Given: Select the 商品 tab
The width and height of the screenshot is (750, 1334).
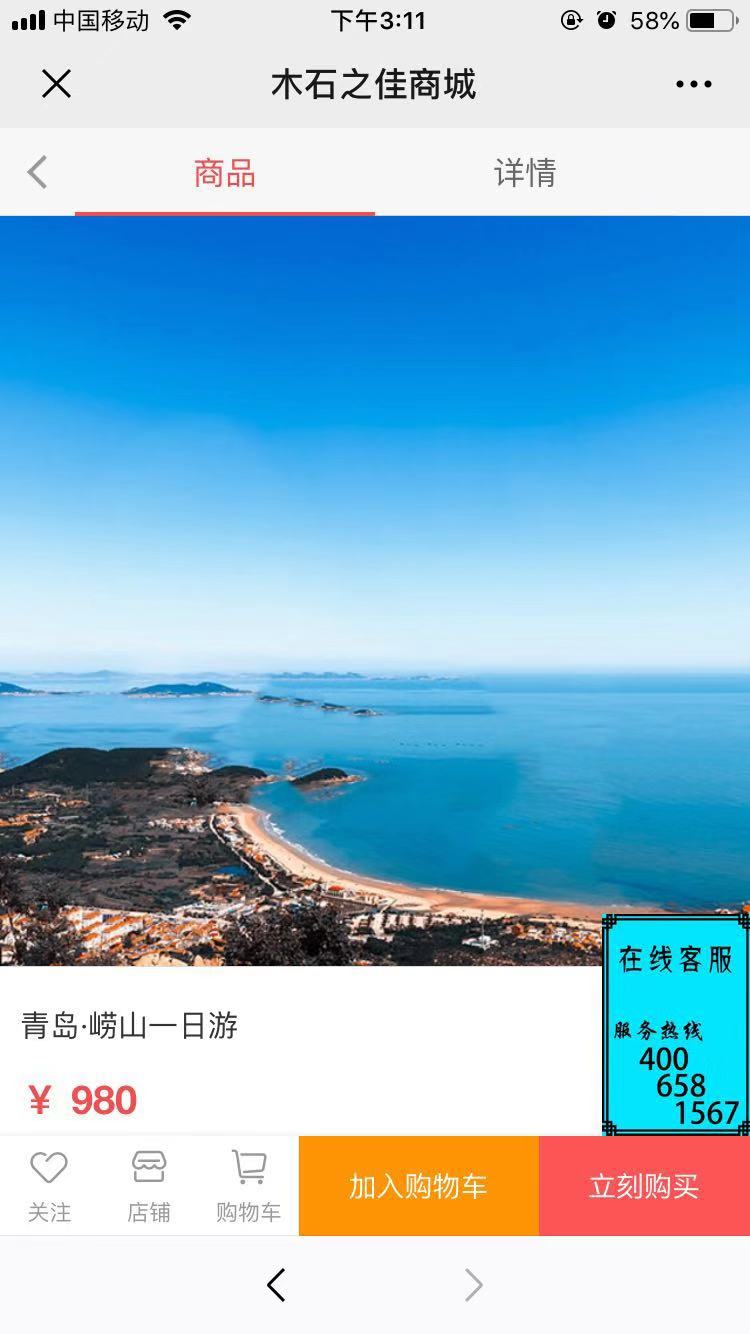Looking at the screenshot, I should pos(225,173).
